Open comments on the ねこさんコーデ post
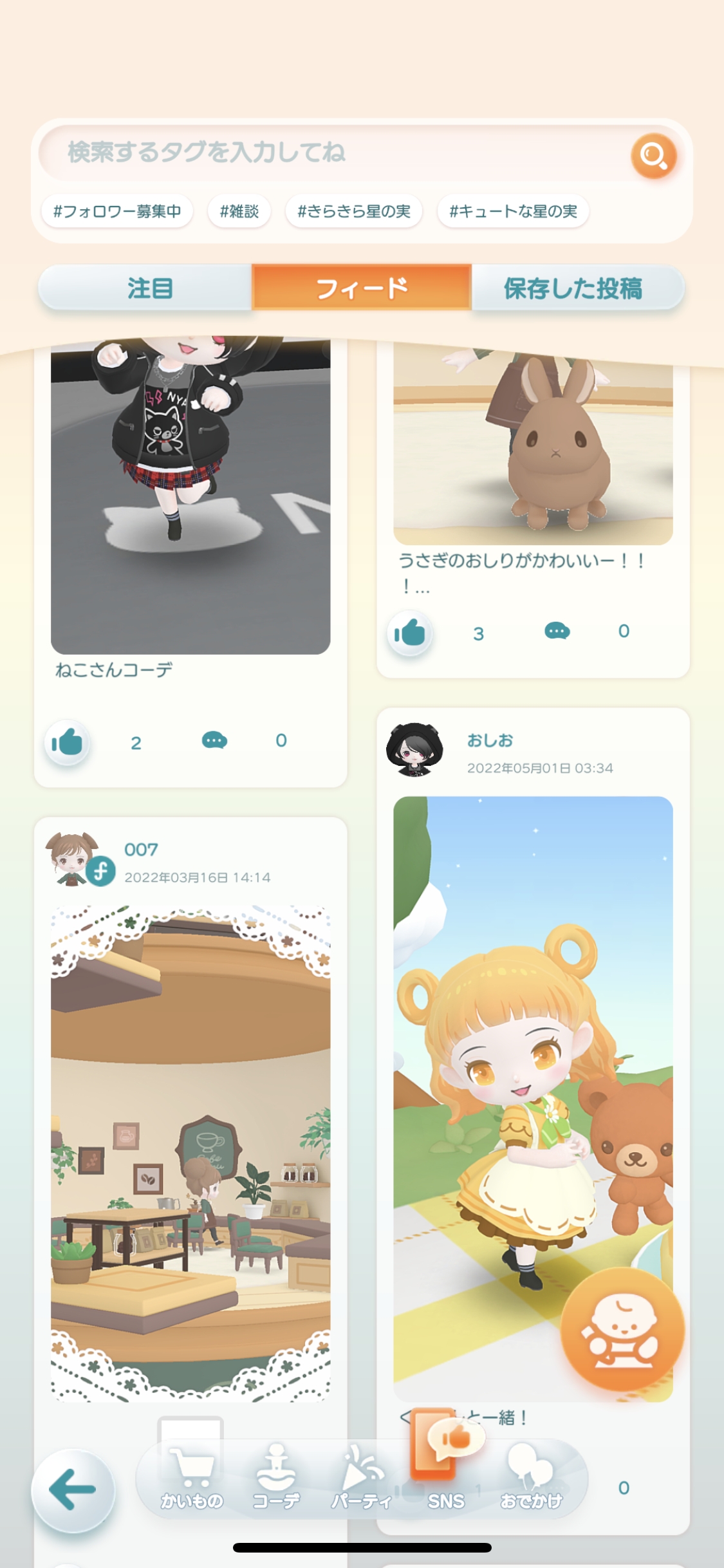 (214, 740)
